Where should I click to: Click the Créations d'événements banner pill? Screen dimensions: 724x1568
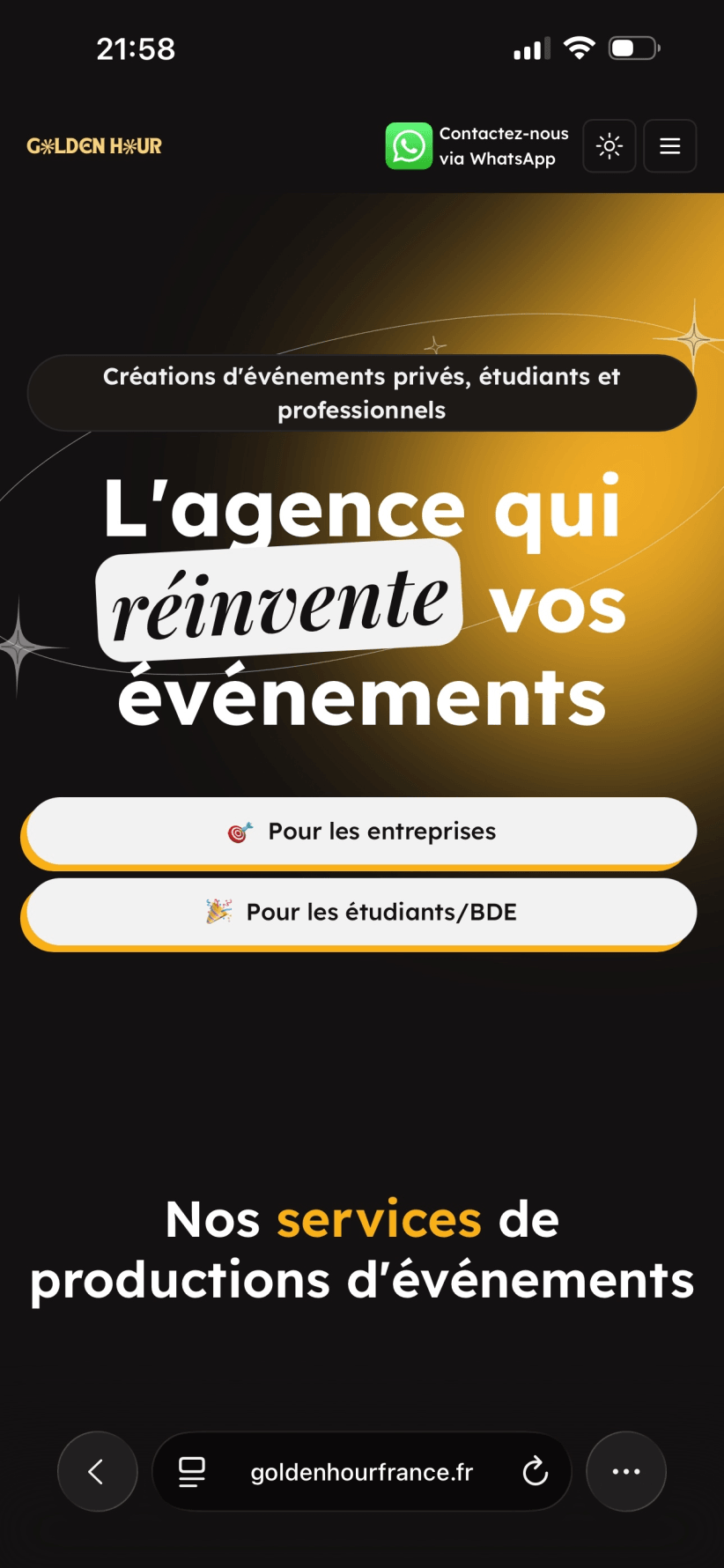point(361,392)
